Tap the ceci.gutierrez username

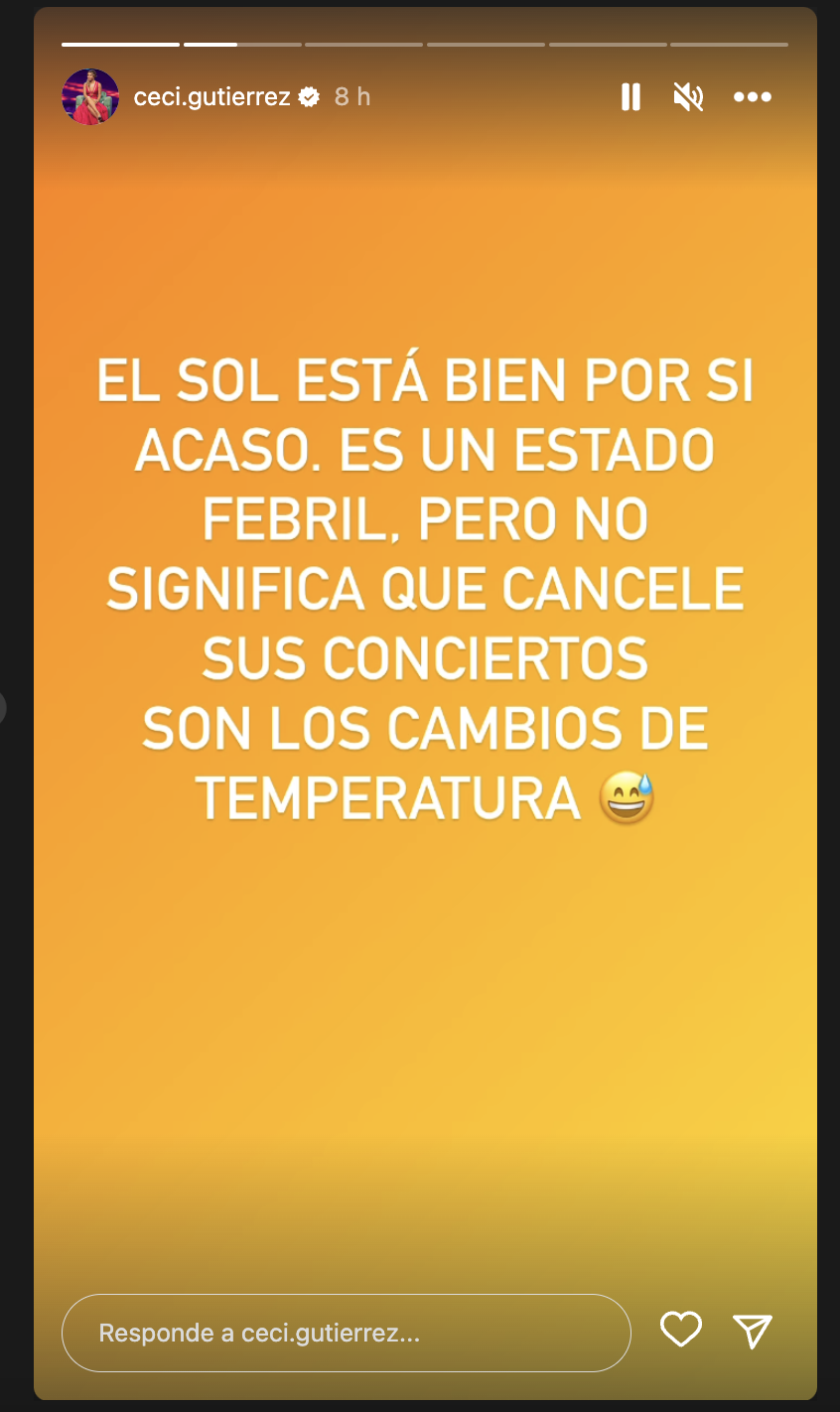point(212,96)
